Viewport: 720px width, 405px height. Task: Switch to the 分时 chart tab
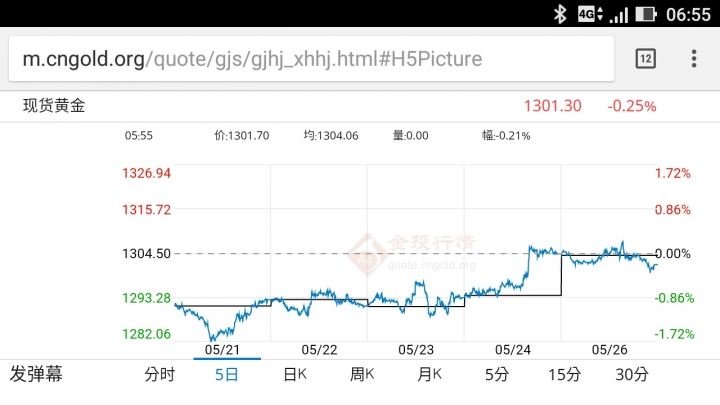pos(160,375)
